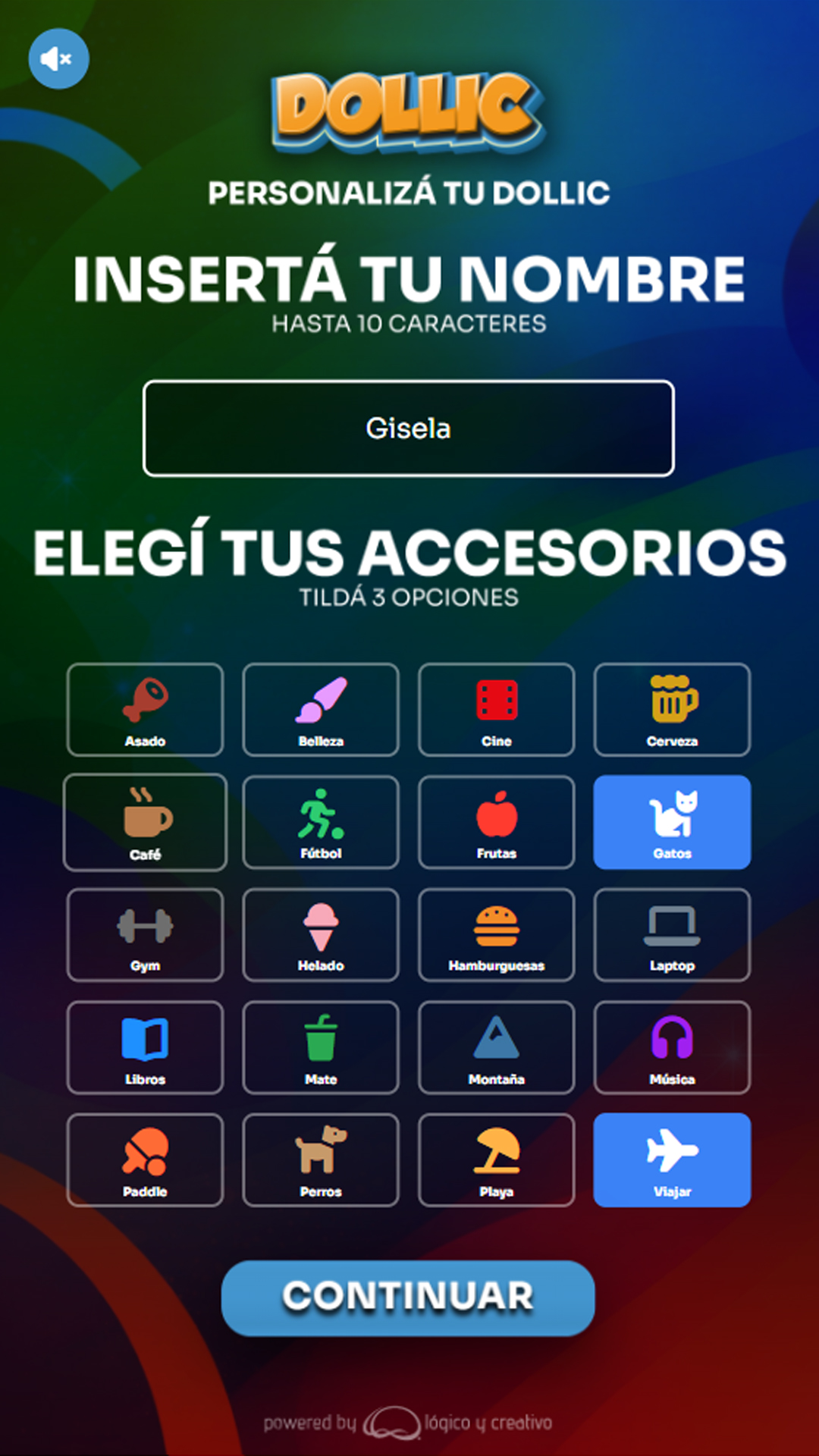The image size is (819, 1456).
Task: Toggle off the selected Gatos accessory
Action: click(672, 821)
